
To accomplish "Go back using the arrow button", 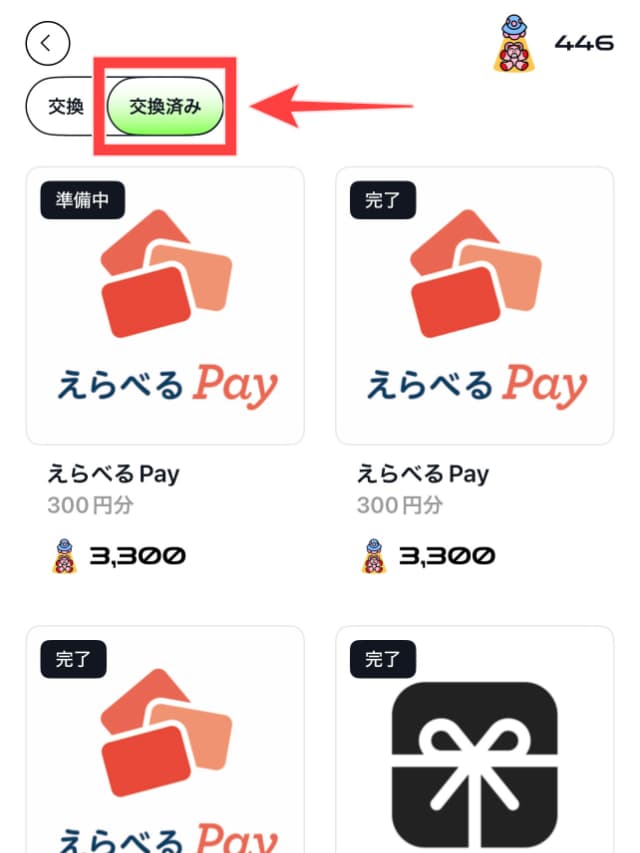I will [x=48, y=43].
